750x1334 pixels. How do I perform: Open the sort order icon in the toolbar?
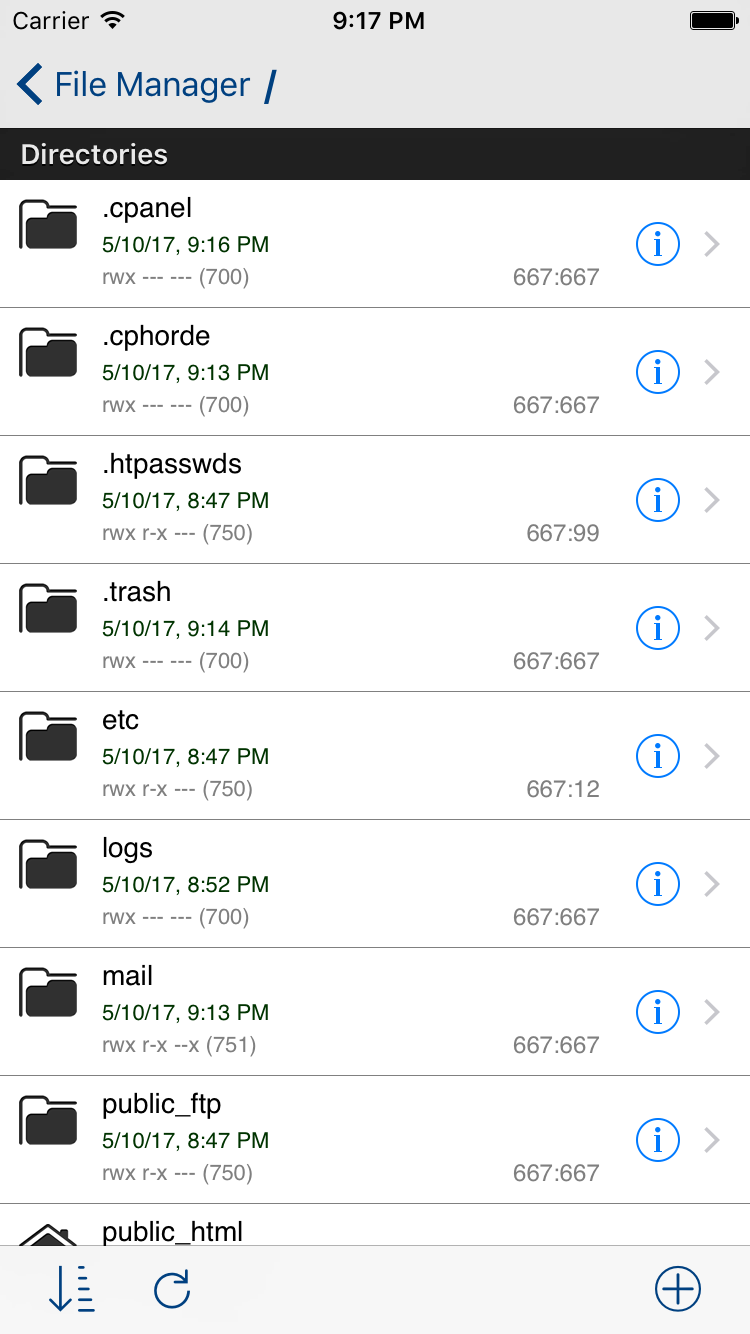click(70, 1289)
